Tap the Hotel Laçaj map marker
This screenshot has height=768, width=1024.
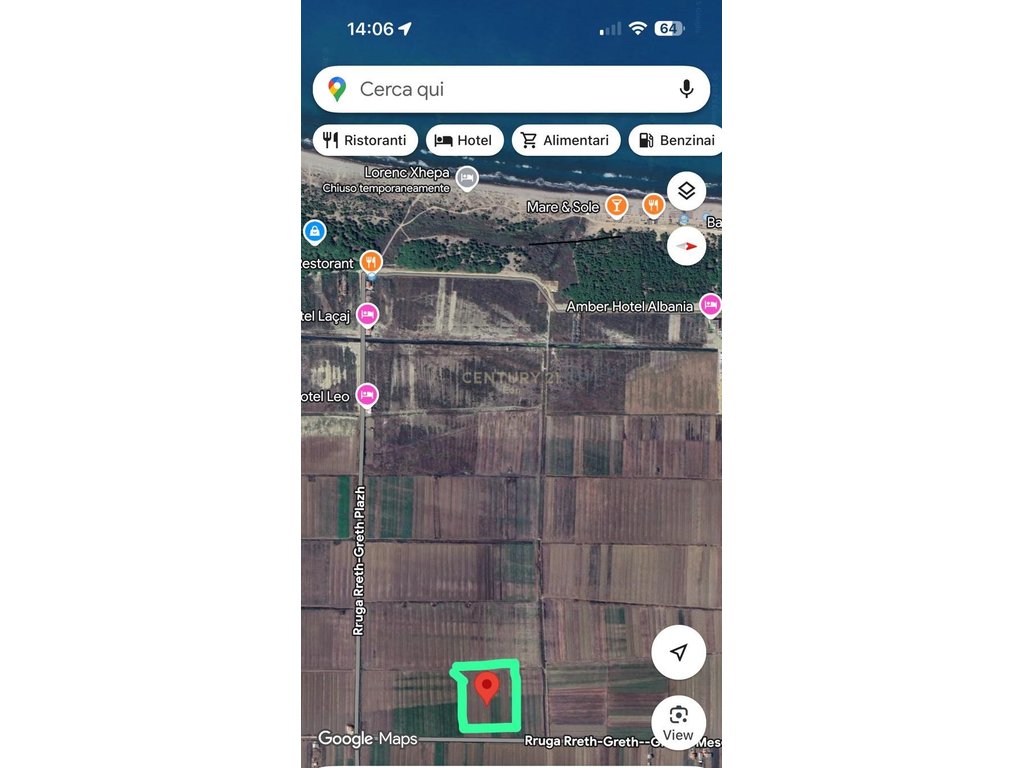pos(367,315)
